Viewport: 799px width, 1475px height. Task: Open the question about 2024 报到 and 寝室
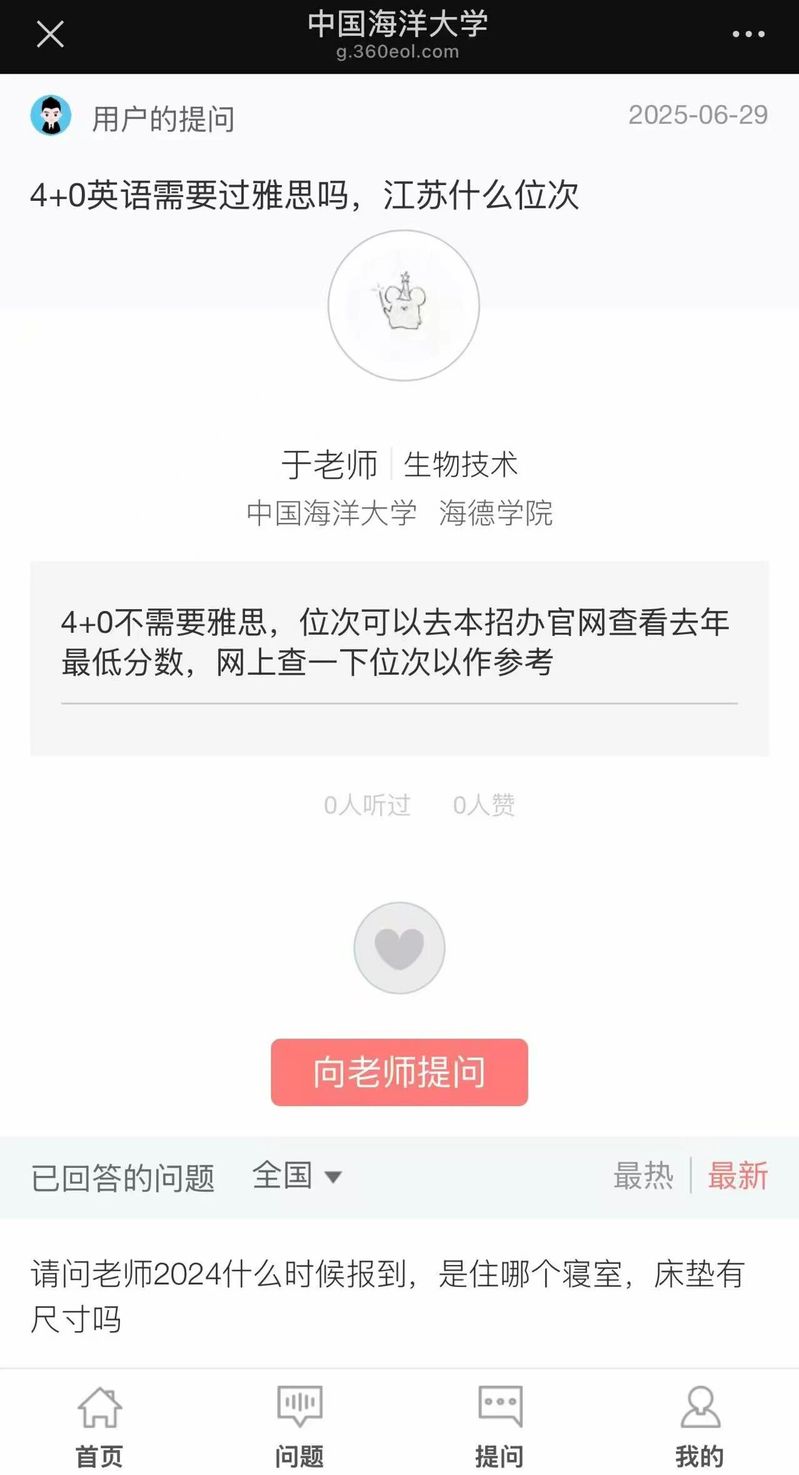[x=388, y=1296]
